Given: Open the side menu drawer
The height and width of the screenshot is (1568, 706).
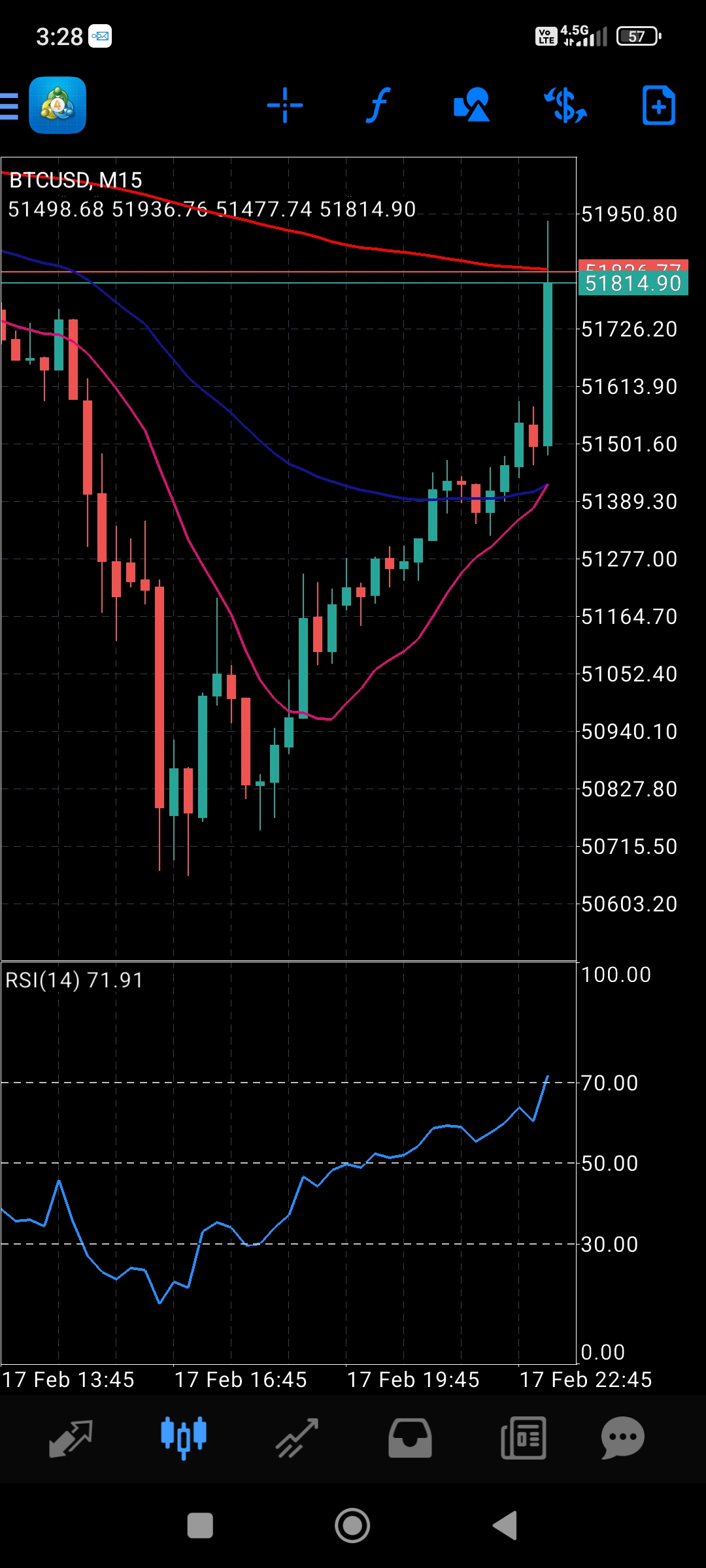Looking at the screenshot, I should point(10,106).
